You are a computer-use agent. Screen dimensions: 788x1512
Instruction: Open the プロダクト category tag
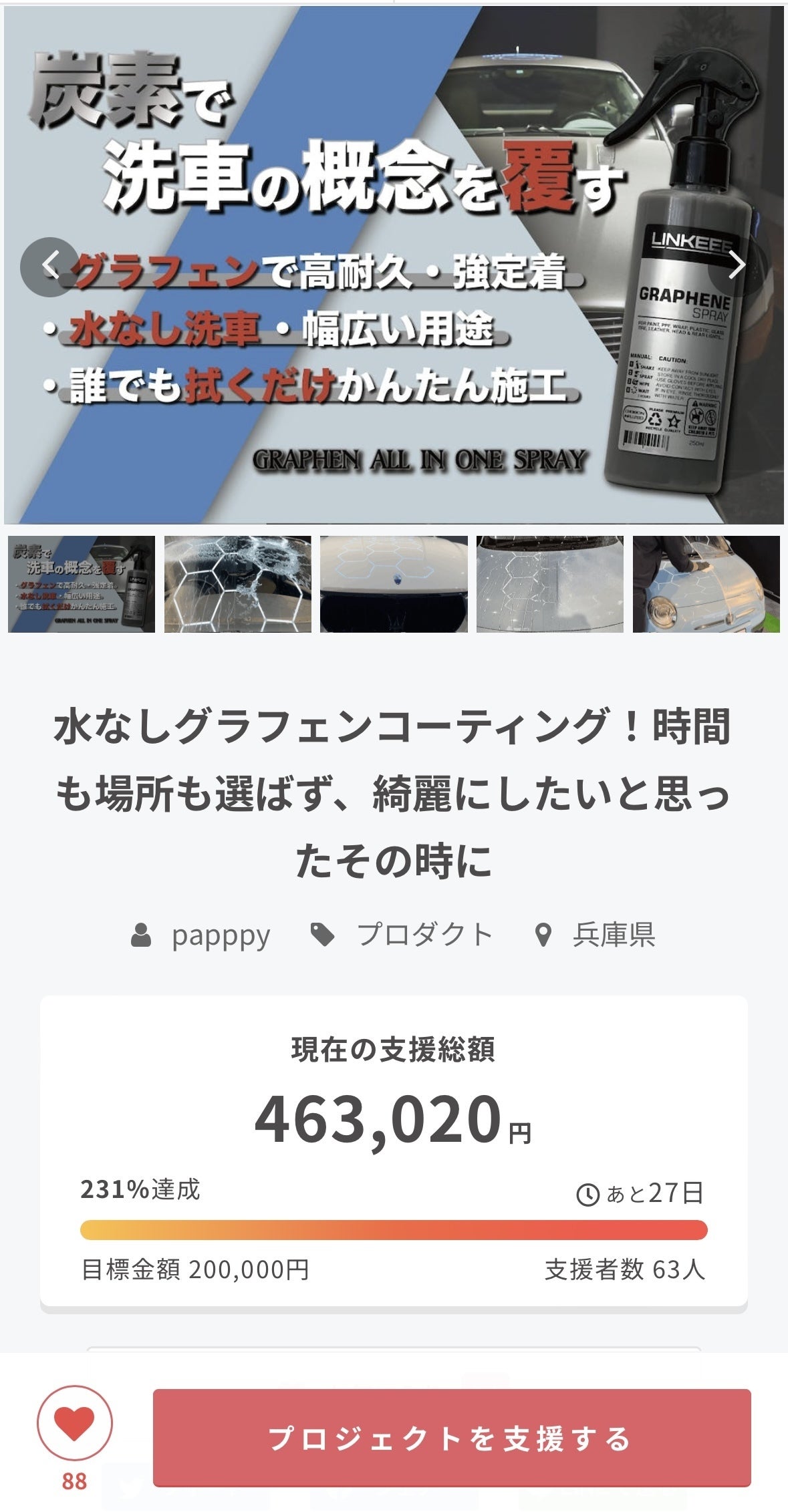(424, 935)
